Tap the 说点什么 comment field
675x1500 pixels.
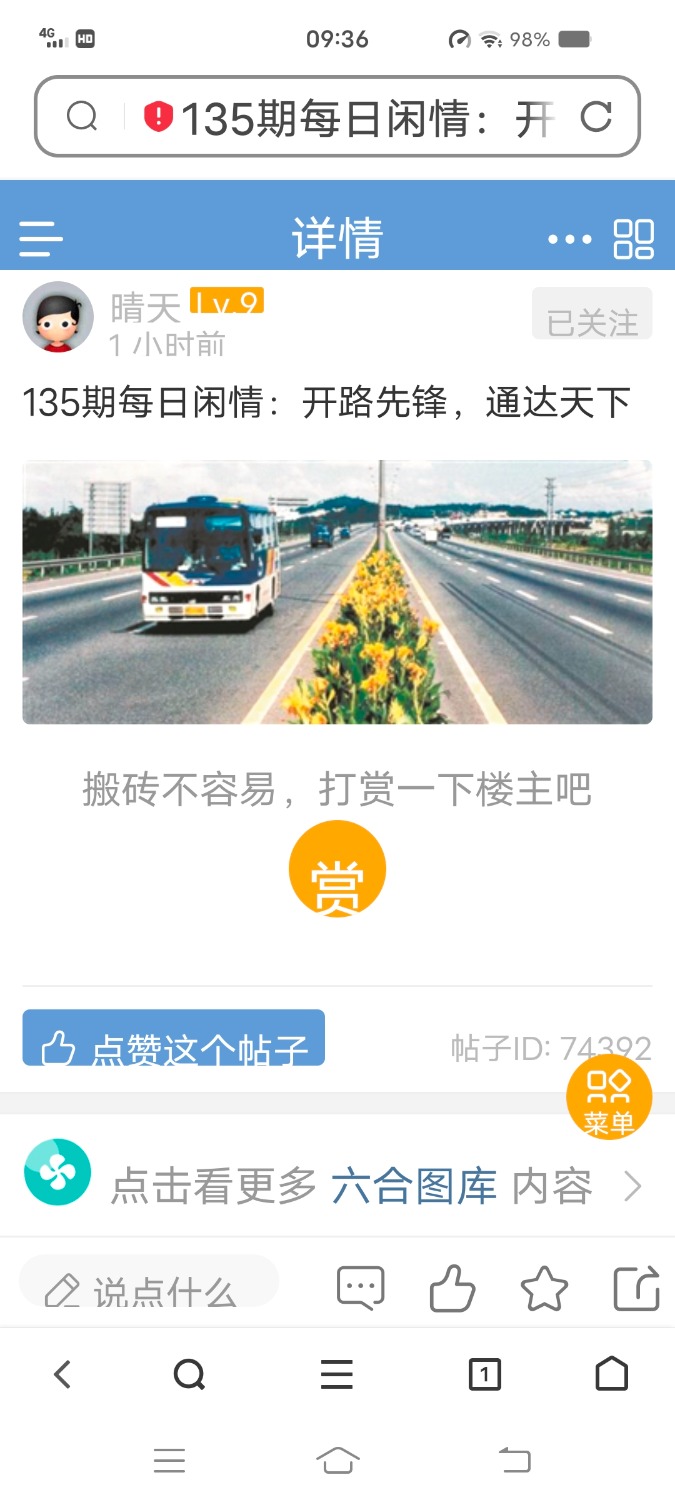coord(148,1284)
